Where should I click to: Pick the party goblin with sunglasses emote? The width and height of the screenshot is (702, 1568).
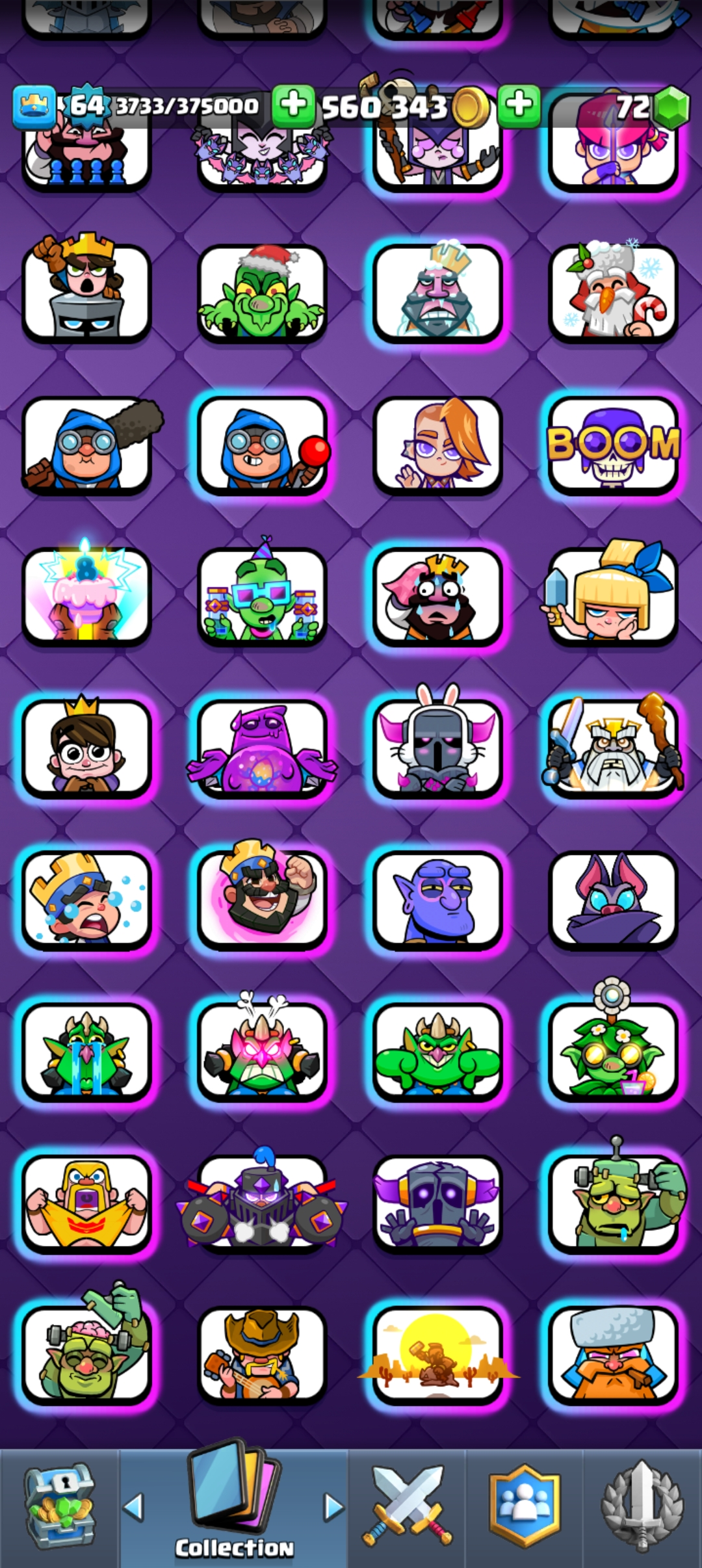(x=262, y=596)
